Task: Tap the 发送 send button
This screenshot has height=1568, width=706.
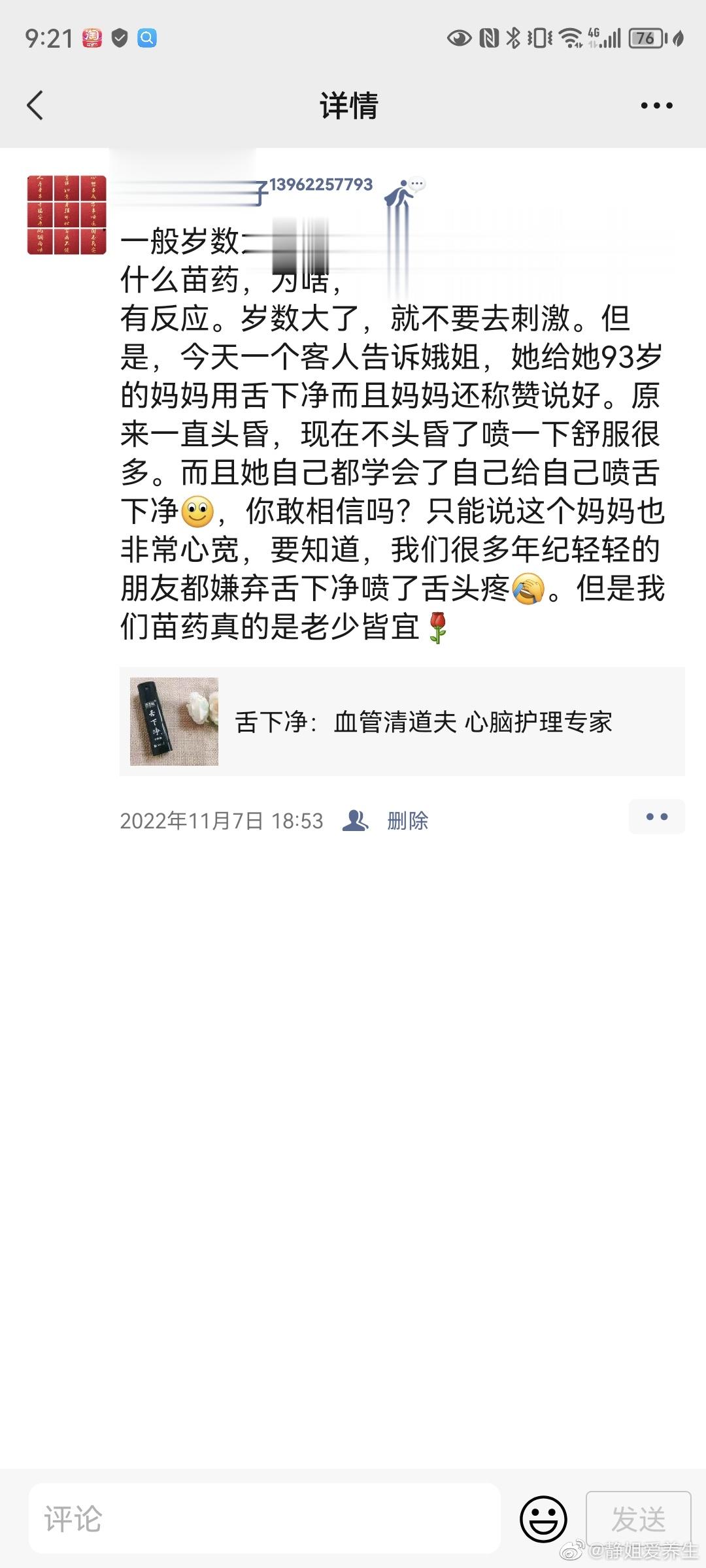Action: [638, 1518]
